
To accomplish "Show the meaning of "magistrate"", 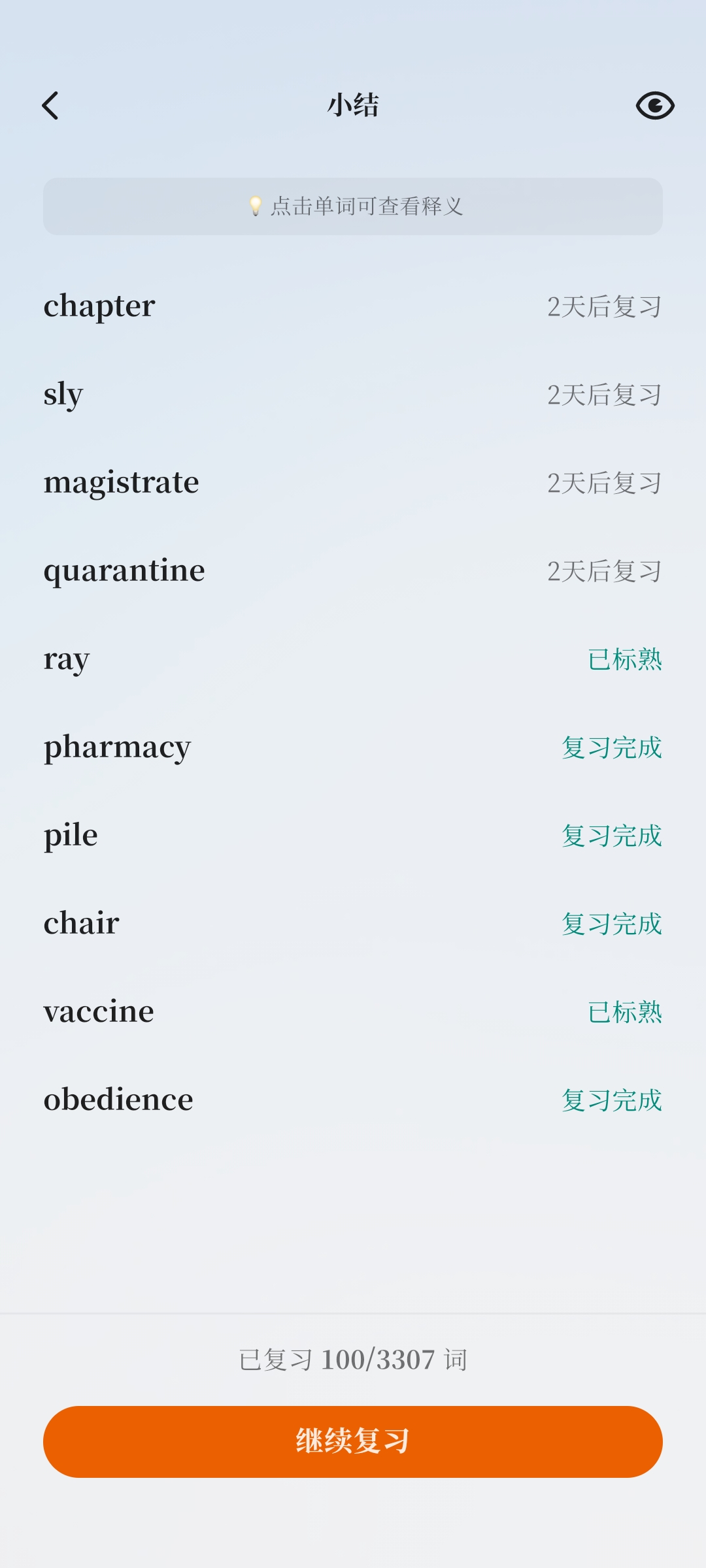I will pos(121,482).
